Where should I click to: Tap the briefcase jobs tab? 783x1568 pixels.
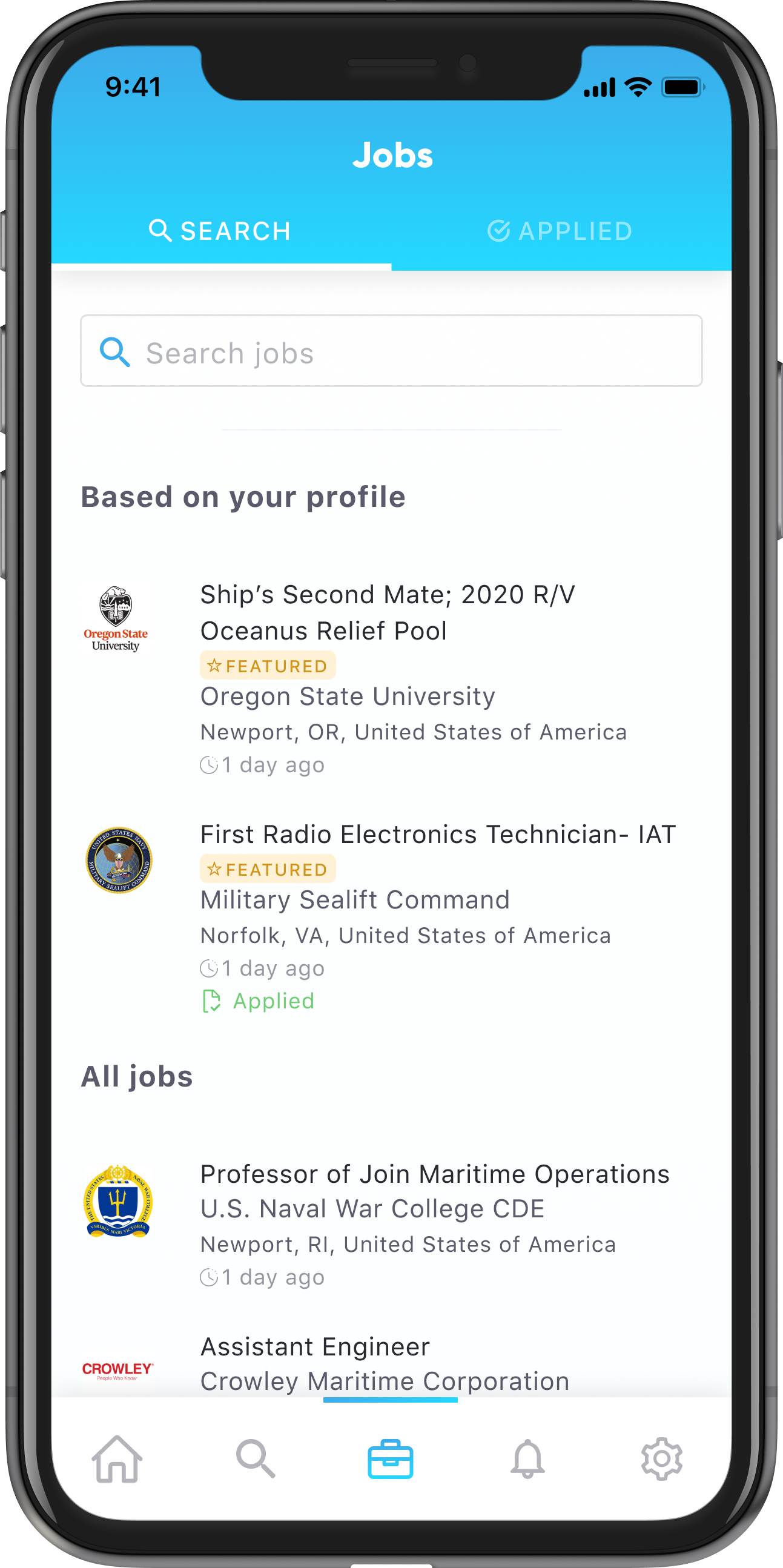pyautogui.click(x=391, y=1459)
